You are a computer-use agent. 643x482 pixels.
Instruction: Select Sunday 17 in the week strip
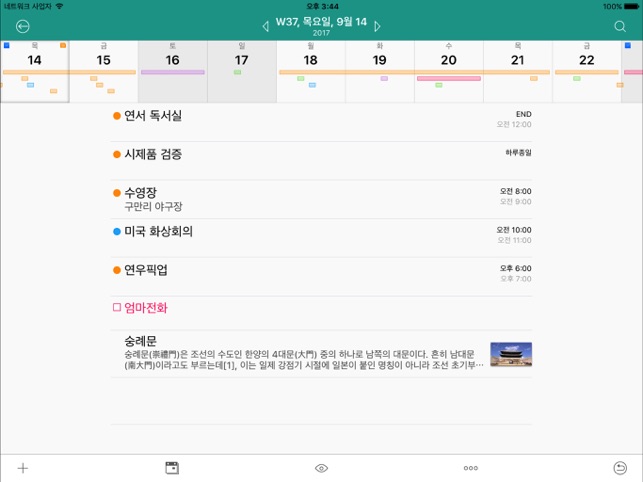tap(241, 61)
